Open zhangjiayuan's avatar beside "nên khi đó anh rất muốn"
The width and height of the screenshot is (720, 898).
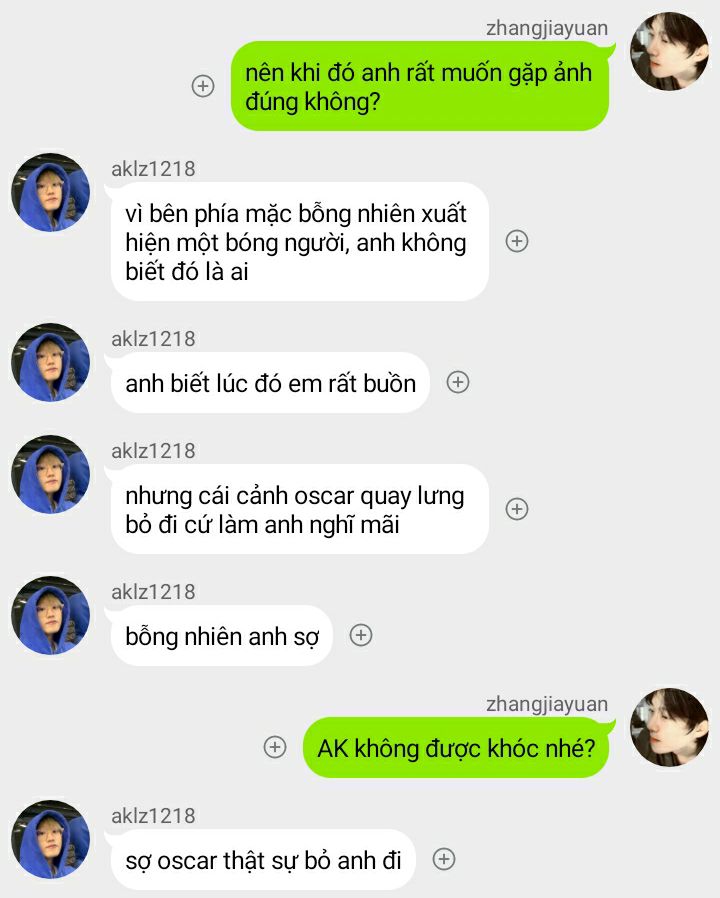[x=669, y=52]
